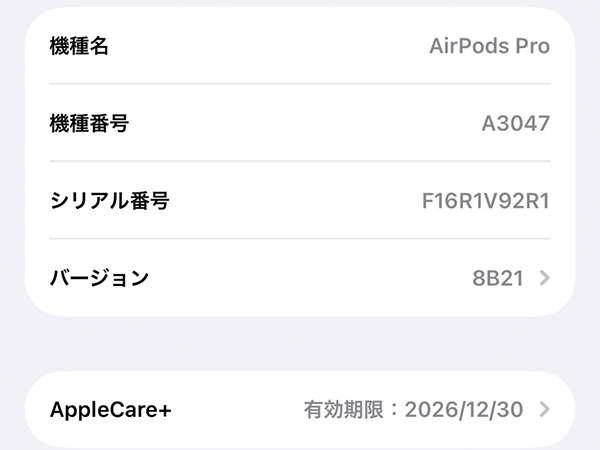Open AppleCare+ coverage details

pyautogui.click(x=300, y=410)
